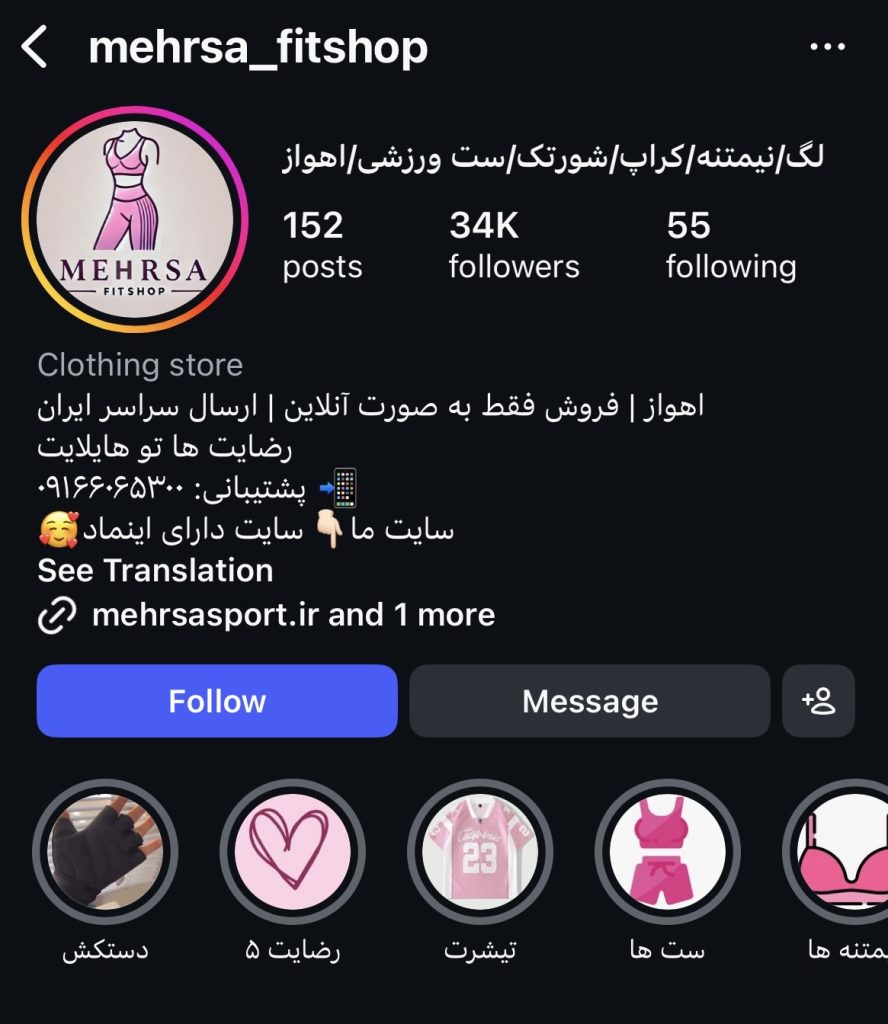The image size is (888, 1024).
Task: Message the mehrsa_fitshop store
Action: point(590,701)
